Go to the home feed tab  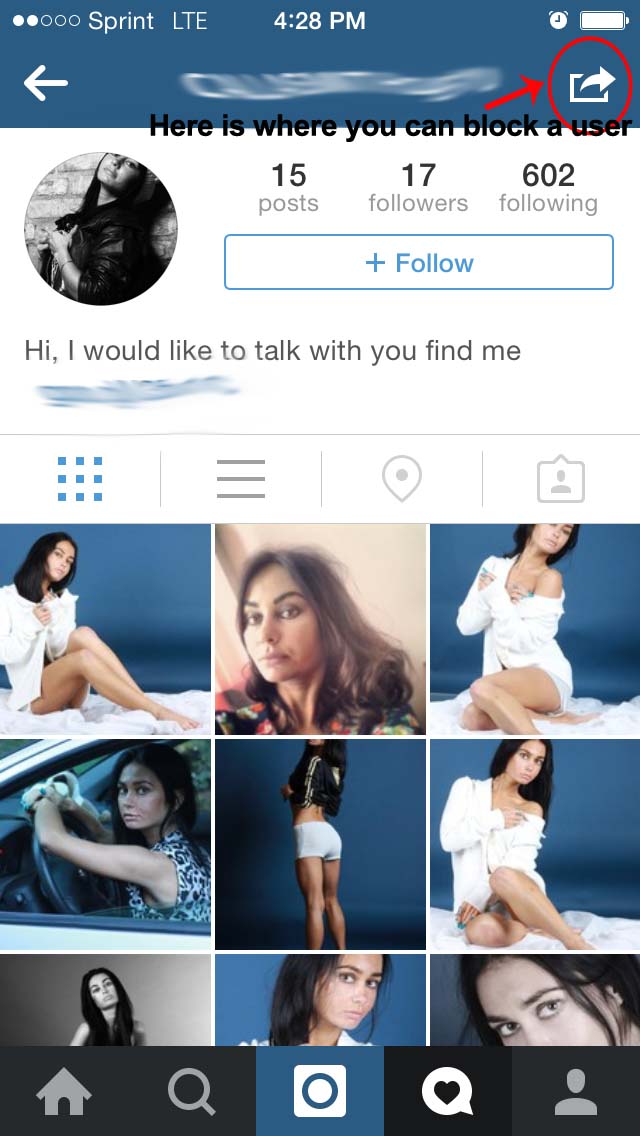coord(64,1091)
